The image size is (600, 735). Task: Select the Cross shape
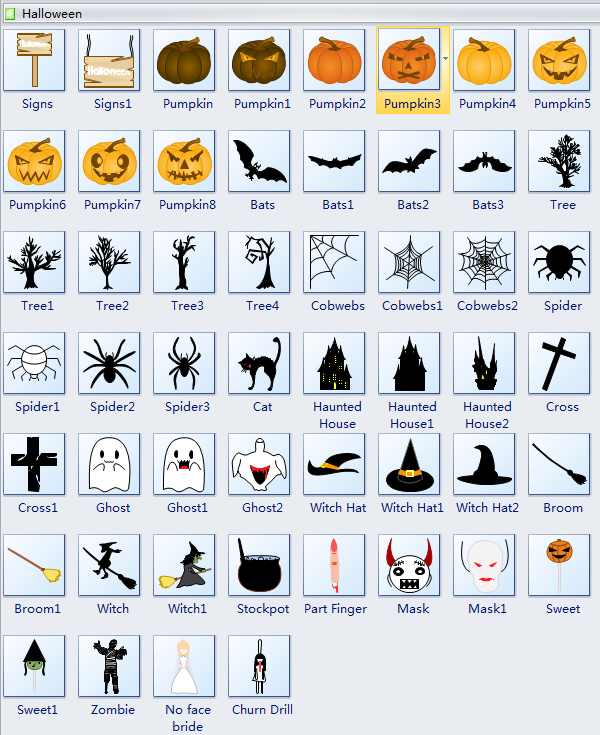tap(559, 363)
